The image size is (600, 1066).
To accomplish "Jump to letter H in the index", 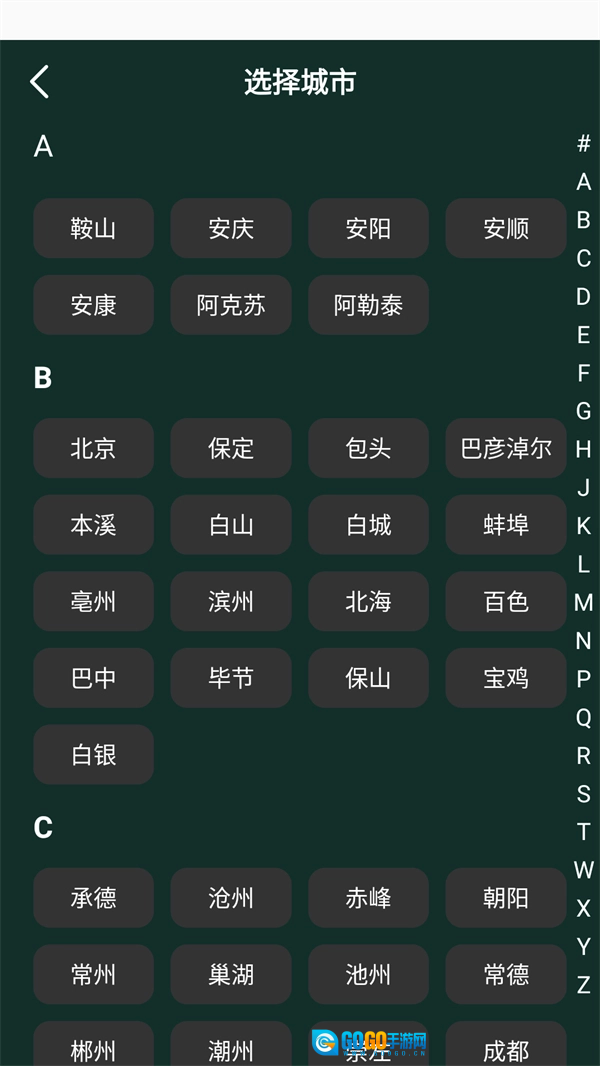I will click(583, 449).
